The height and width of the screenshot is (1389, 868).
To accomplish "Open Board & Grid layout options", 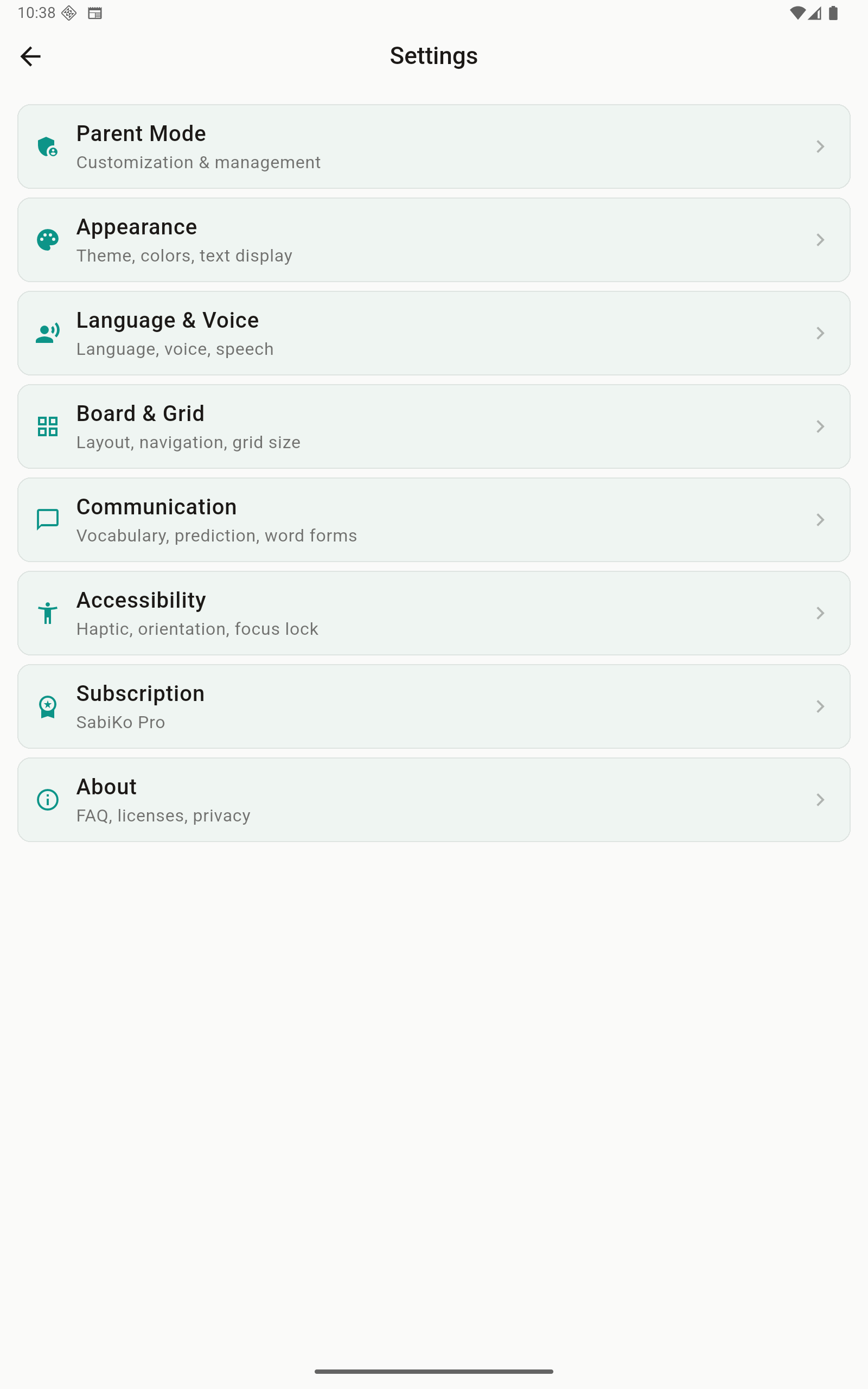I will pos(433,426).
